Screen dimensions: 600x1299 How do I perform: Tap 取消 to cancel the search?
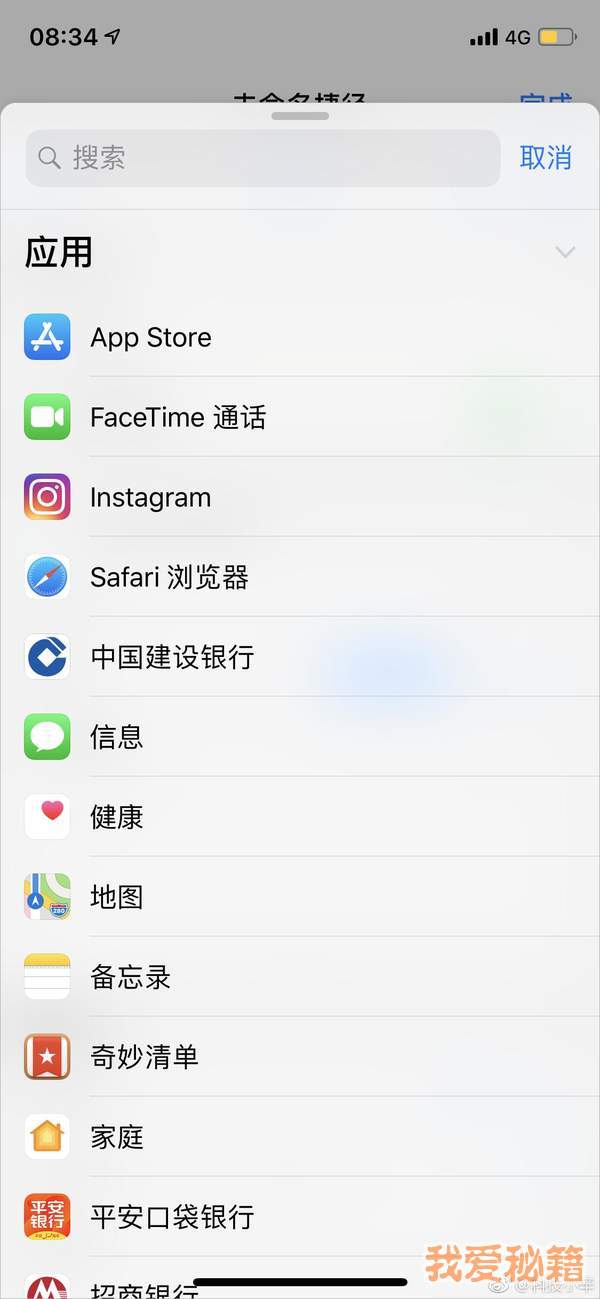point(545,158)
